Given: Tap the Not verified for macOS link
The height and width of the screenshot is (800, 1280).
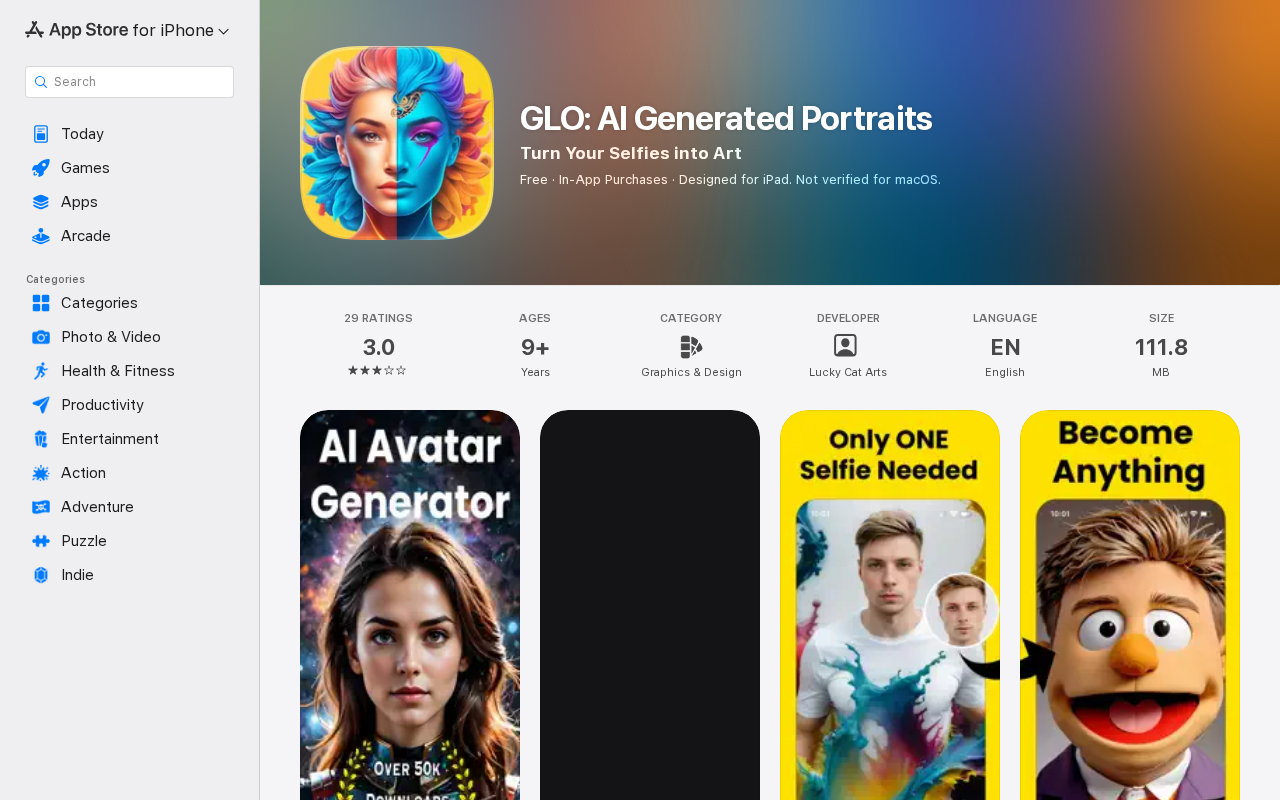Looking at the screenshot, I should (868, 180).
